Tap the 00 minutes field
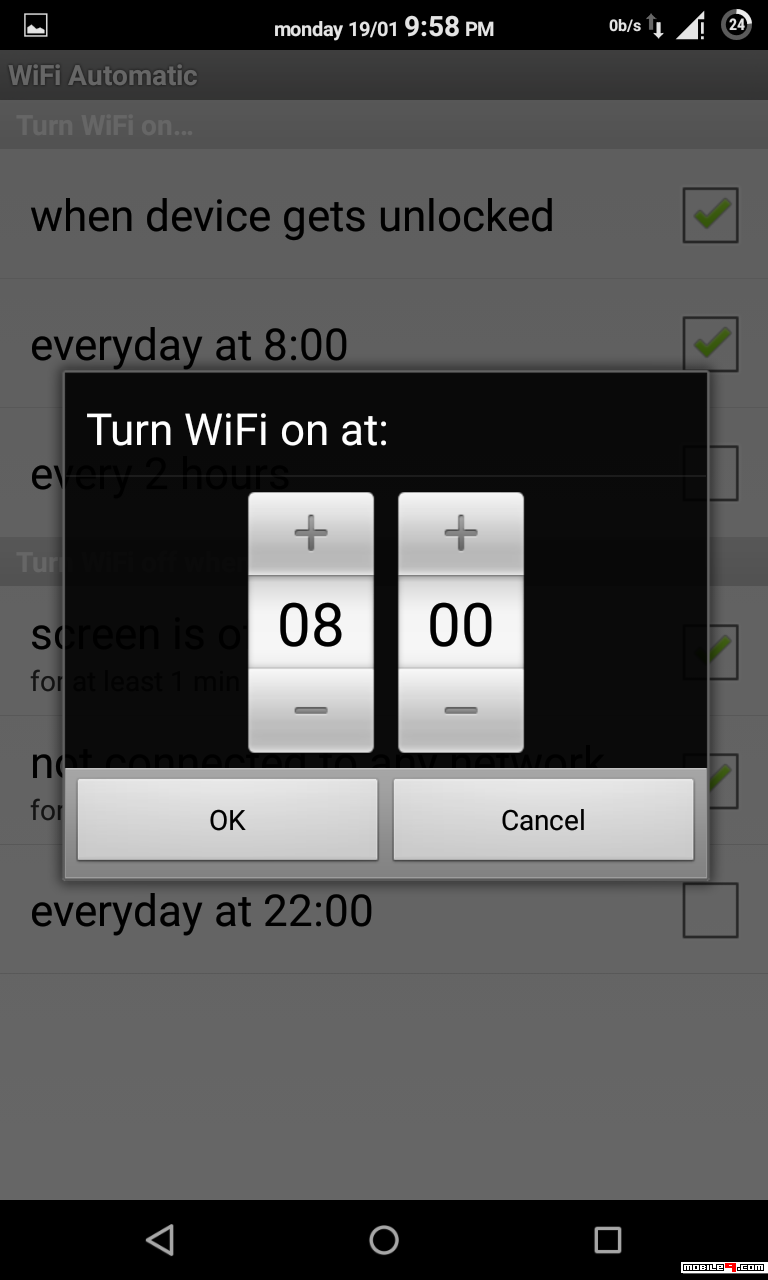 pyautogui.click(x=461, y=623)
